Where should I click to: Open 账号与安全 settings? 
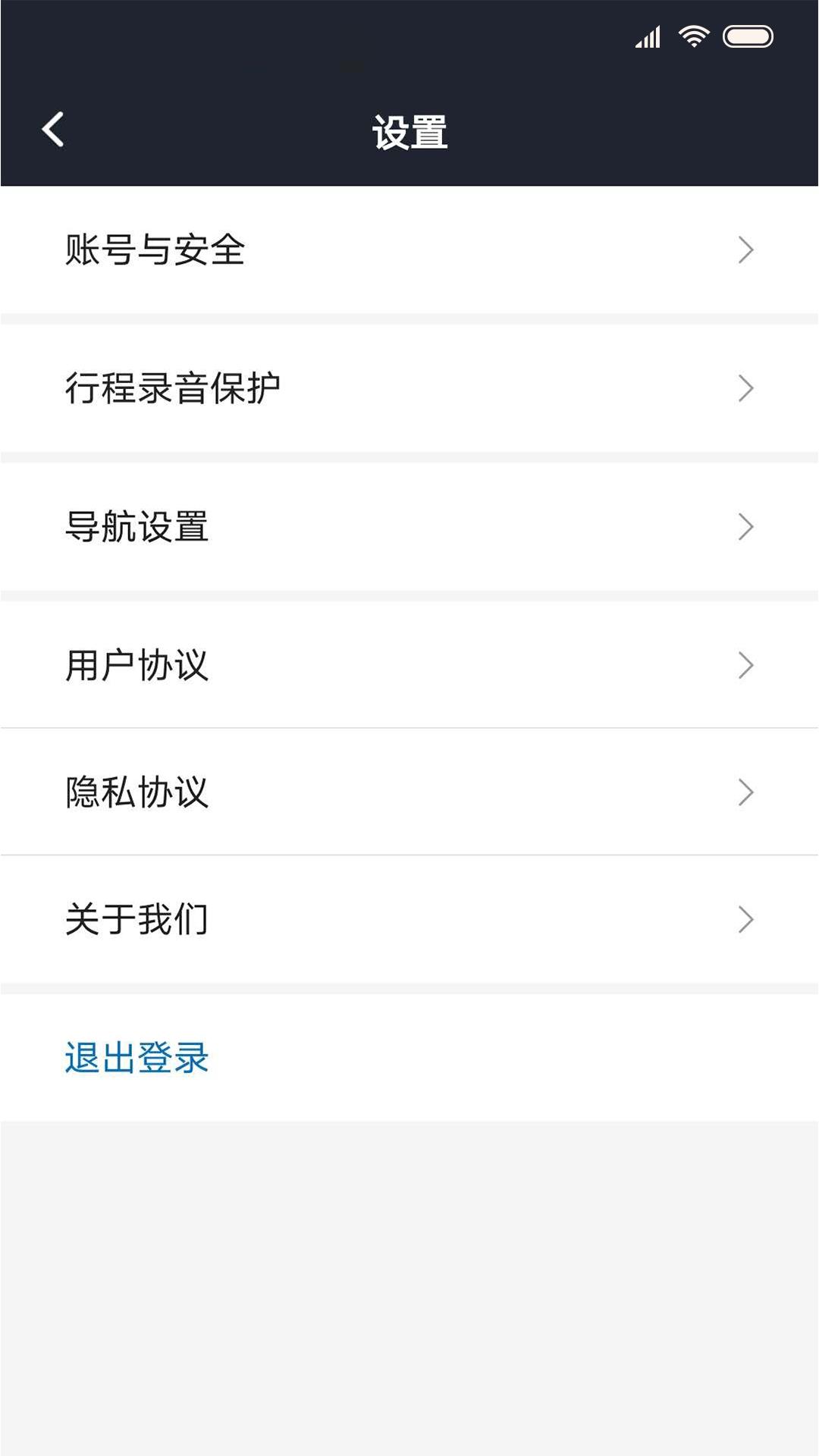coord(155,249)
